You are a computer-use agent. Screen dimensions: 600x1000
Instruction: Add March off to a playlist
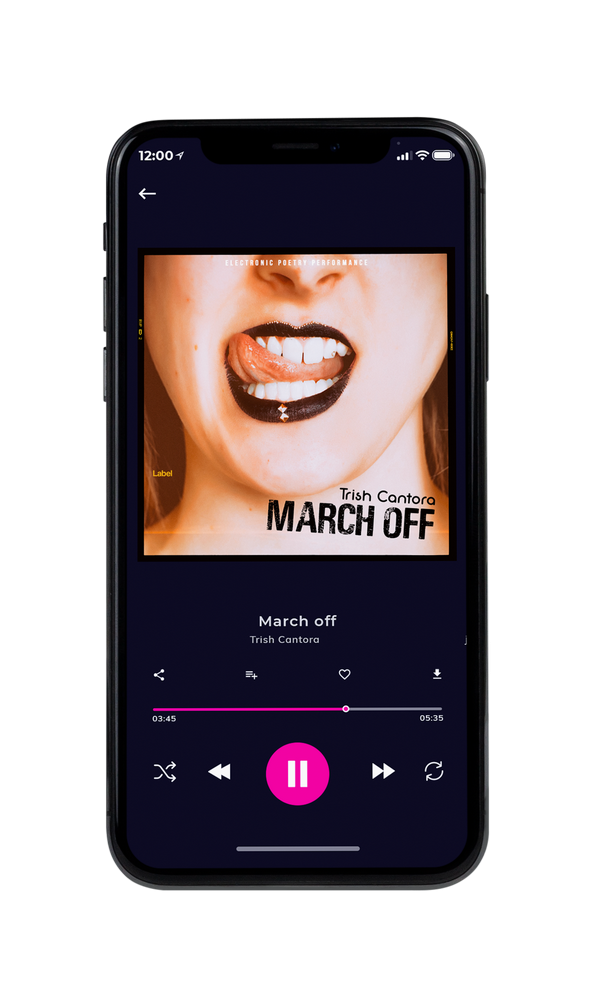click(x=251, y=675)
